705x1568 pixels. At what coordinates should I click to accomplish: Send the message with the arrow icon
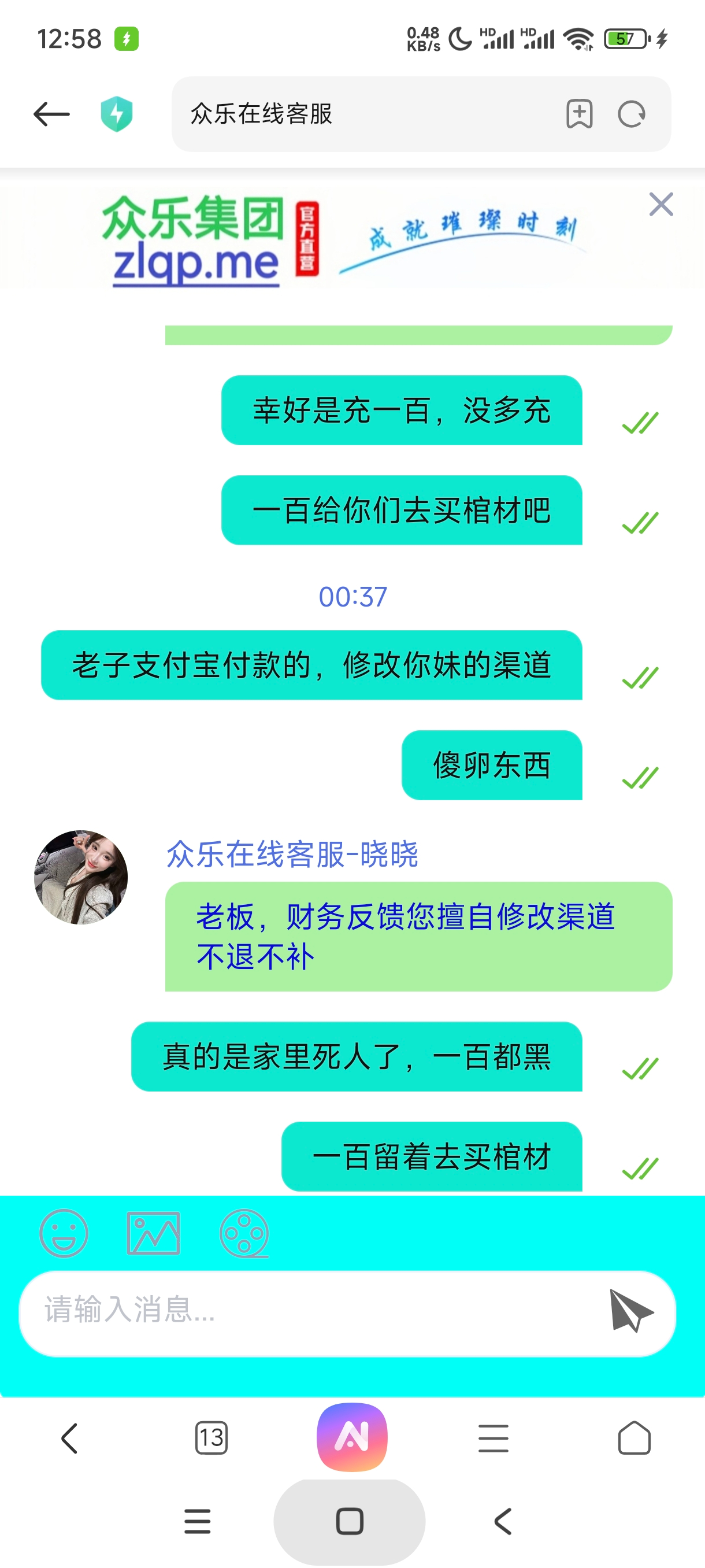pyautogui.click(x=631, y=1310)
